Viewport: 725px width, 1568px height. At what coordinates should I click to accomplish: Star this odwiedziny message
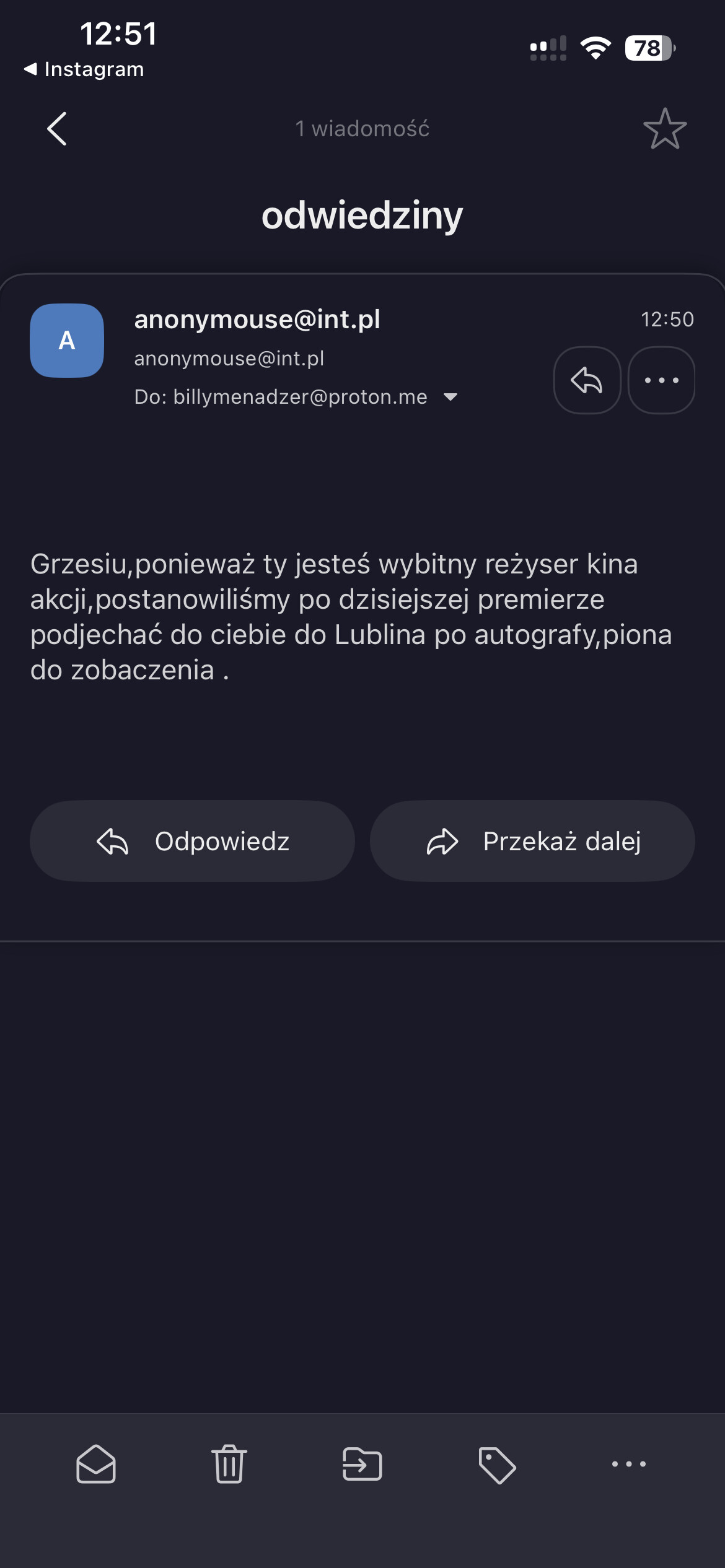(665, 129)
